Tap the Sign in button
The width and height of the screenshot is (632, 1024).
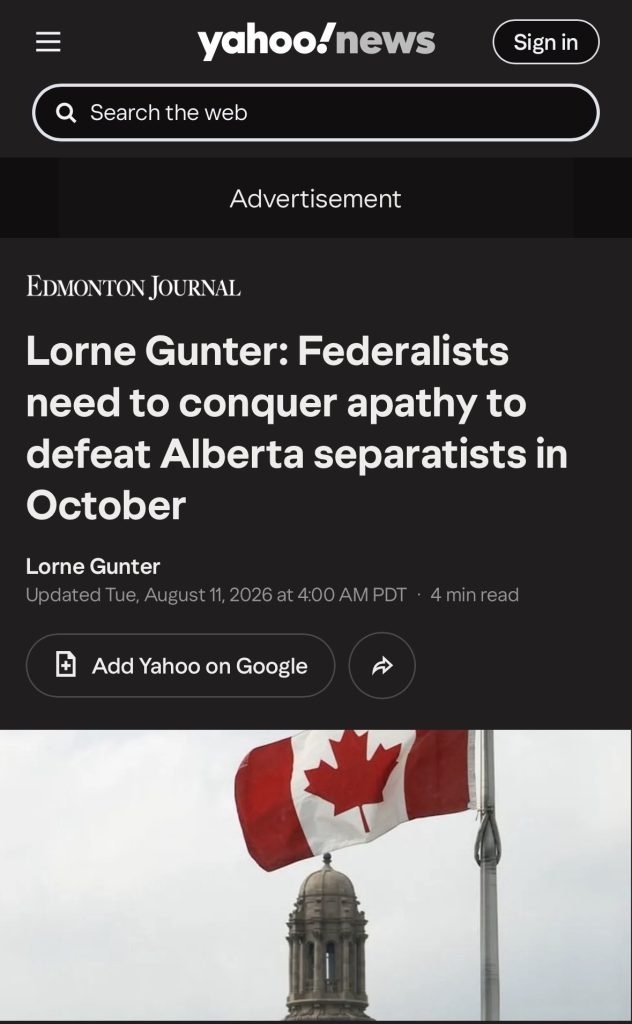point(545,42)
